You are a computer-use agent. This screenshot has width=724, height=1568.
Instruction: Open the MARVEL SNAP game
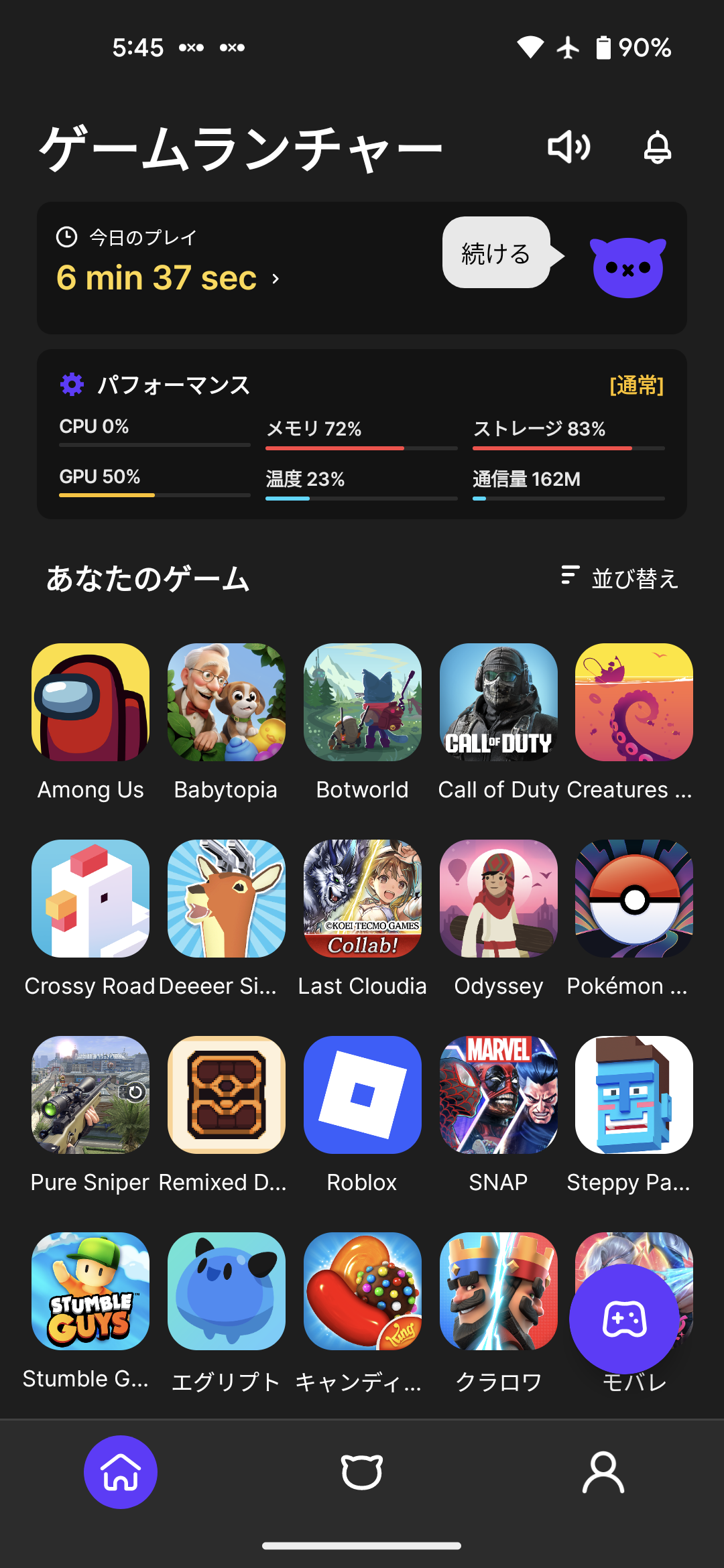tap(497, 1096)
